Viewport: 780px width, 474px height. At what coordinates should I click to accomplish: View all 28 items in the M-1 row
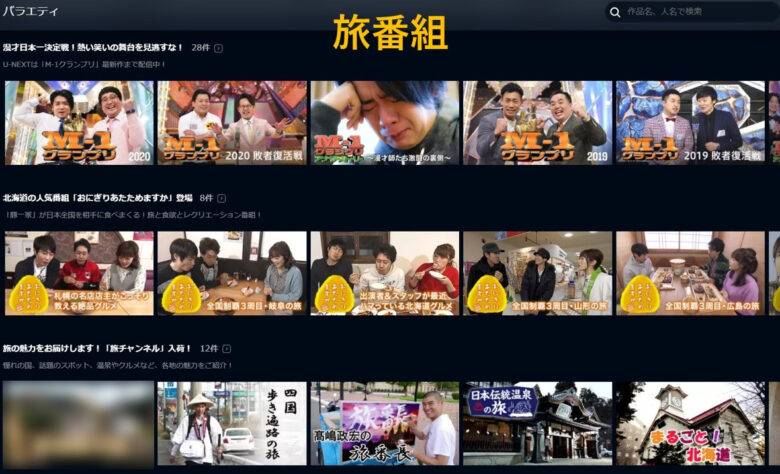point(219,48)
